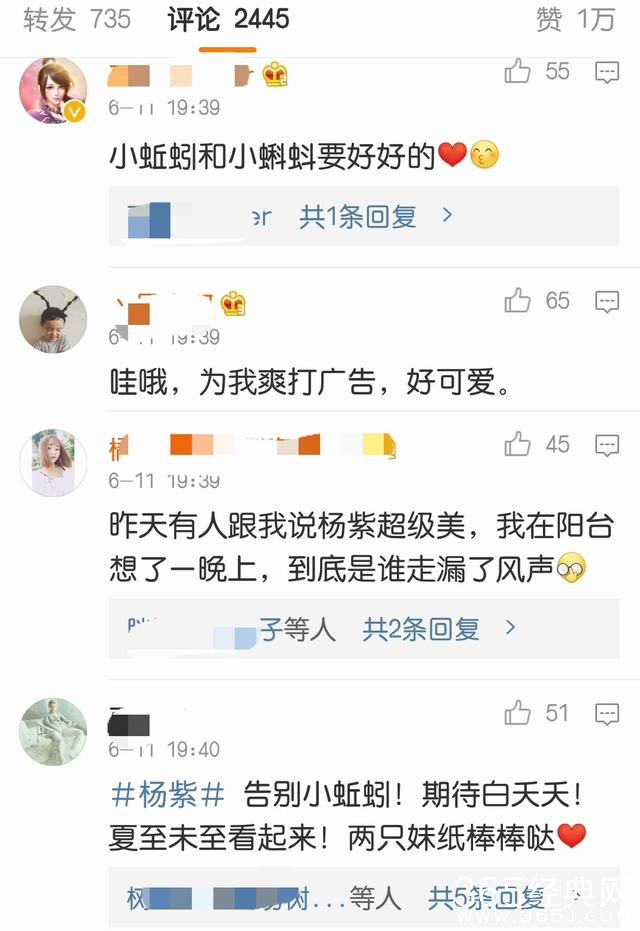Switch to the 转发 735 tab
Image resolution: width=640 pixels, height=931 pixels.
77,19
